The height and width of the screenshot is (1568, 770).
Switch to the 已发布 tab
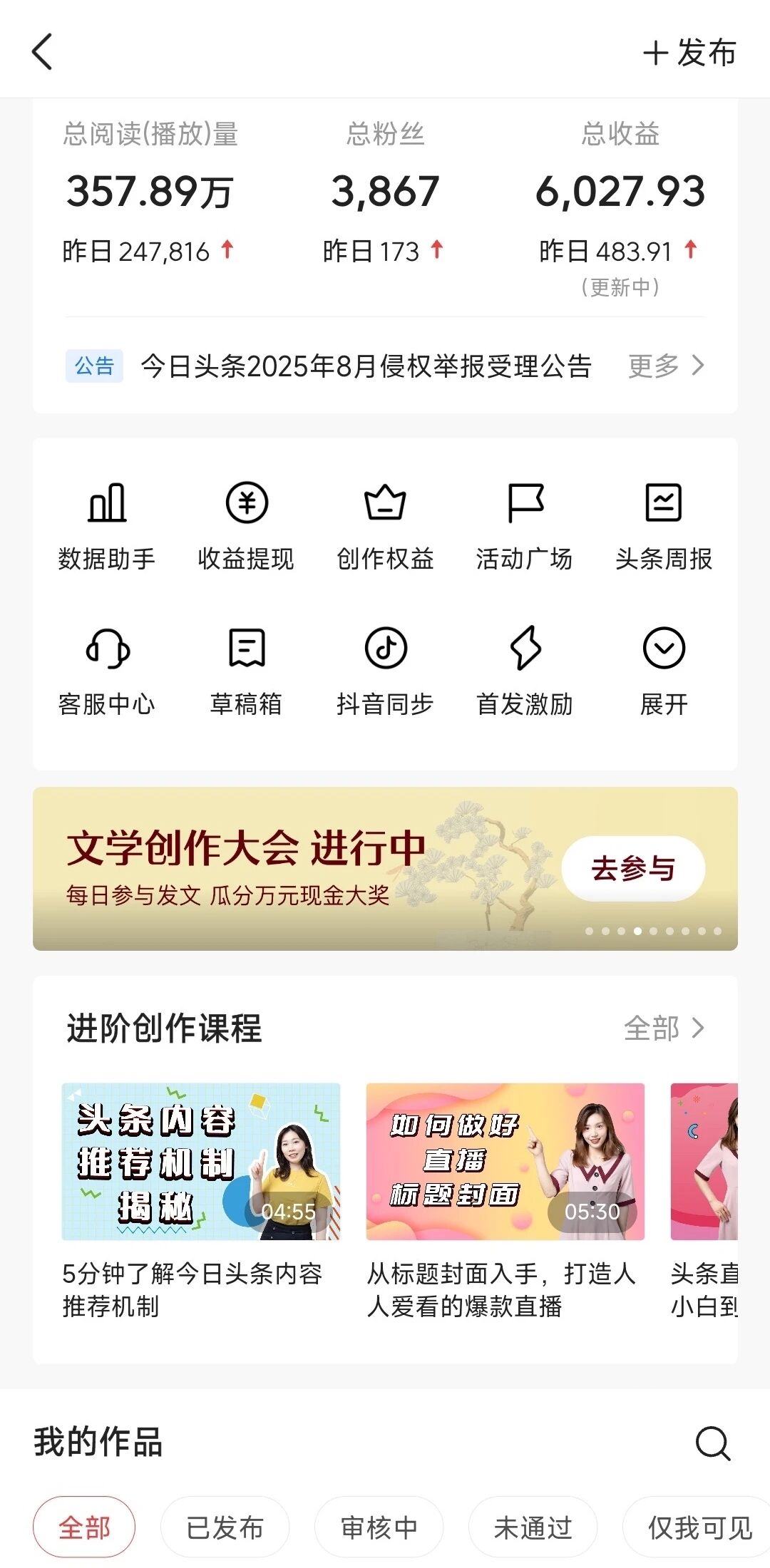(x=224, y=1526)
